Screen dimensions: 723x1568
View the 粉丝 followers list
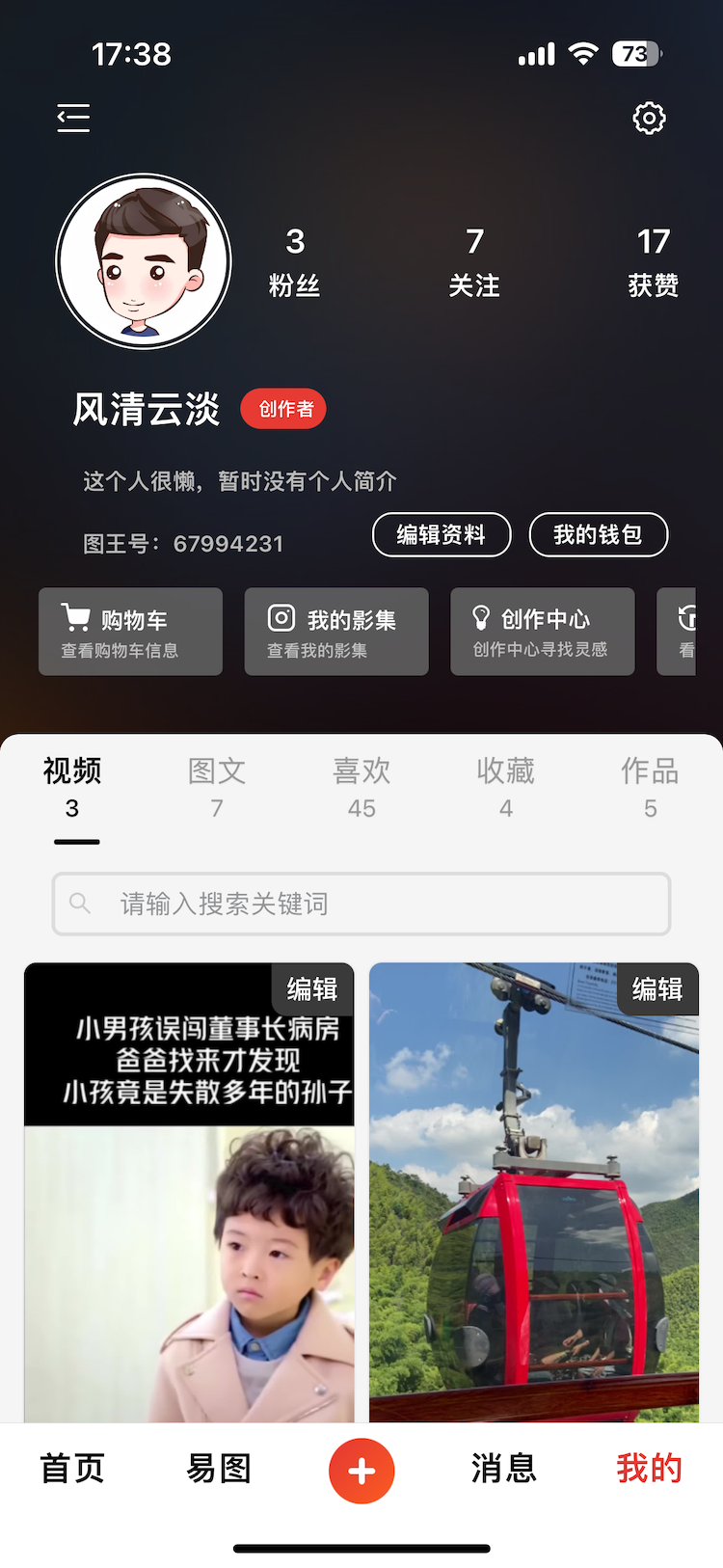pyautogui.click(x=294, y=261)
